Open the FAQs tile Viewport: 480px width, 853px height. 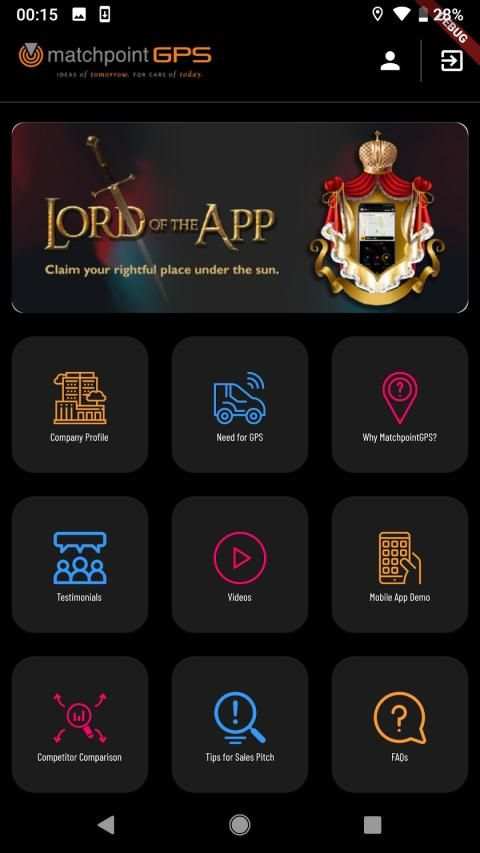tap(400, 724)
